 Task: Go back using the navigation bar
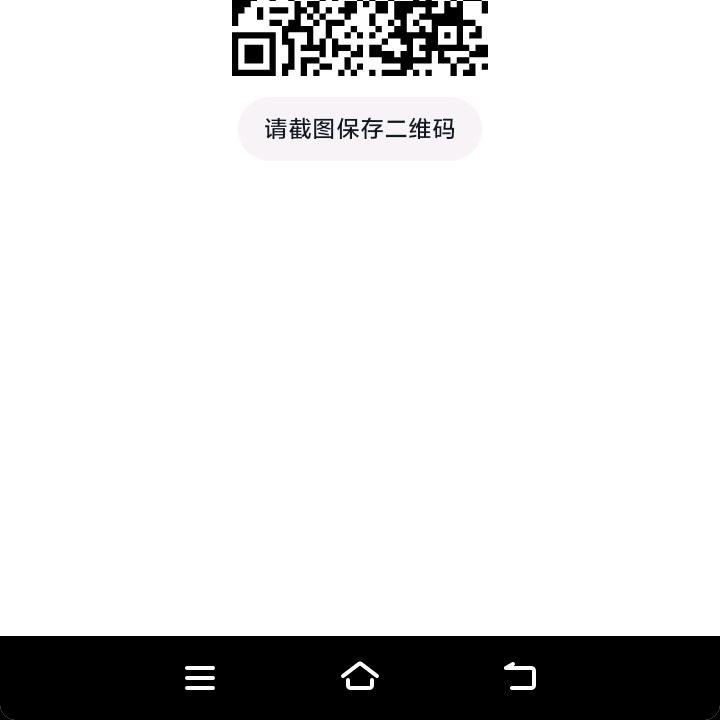pos(520,677)
